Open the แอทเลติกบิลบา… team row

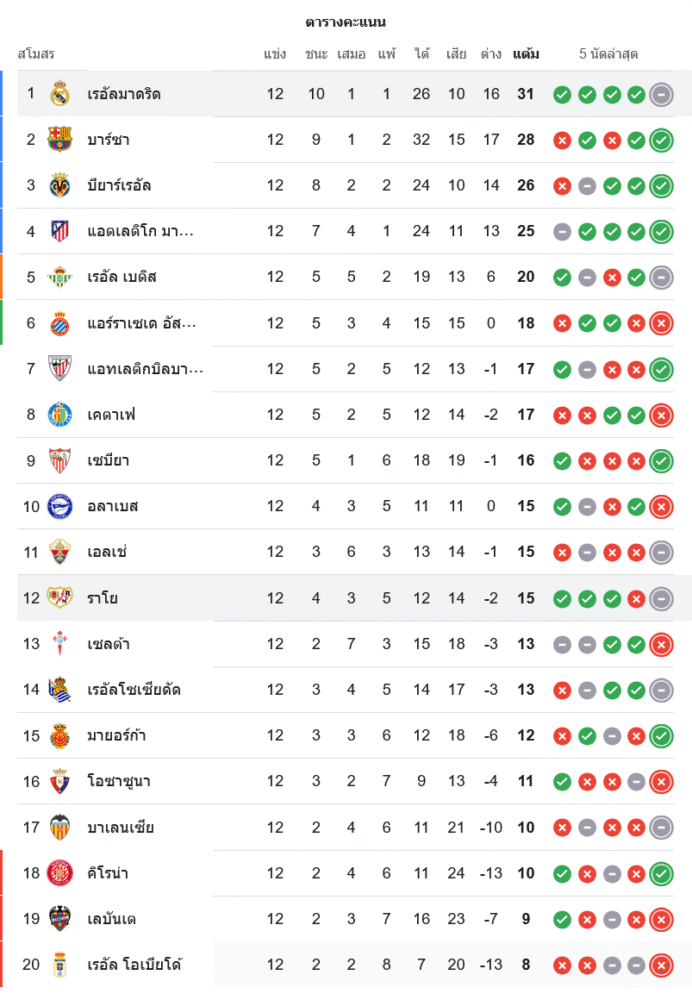[145, 369]
